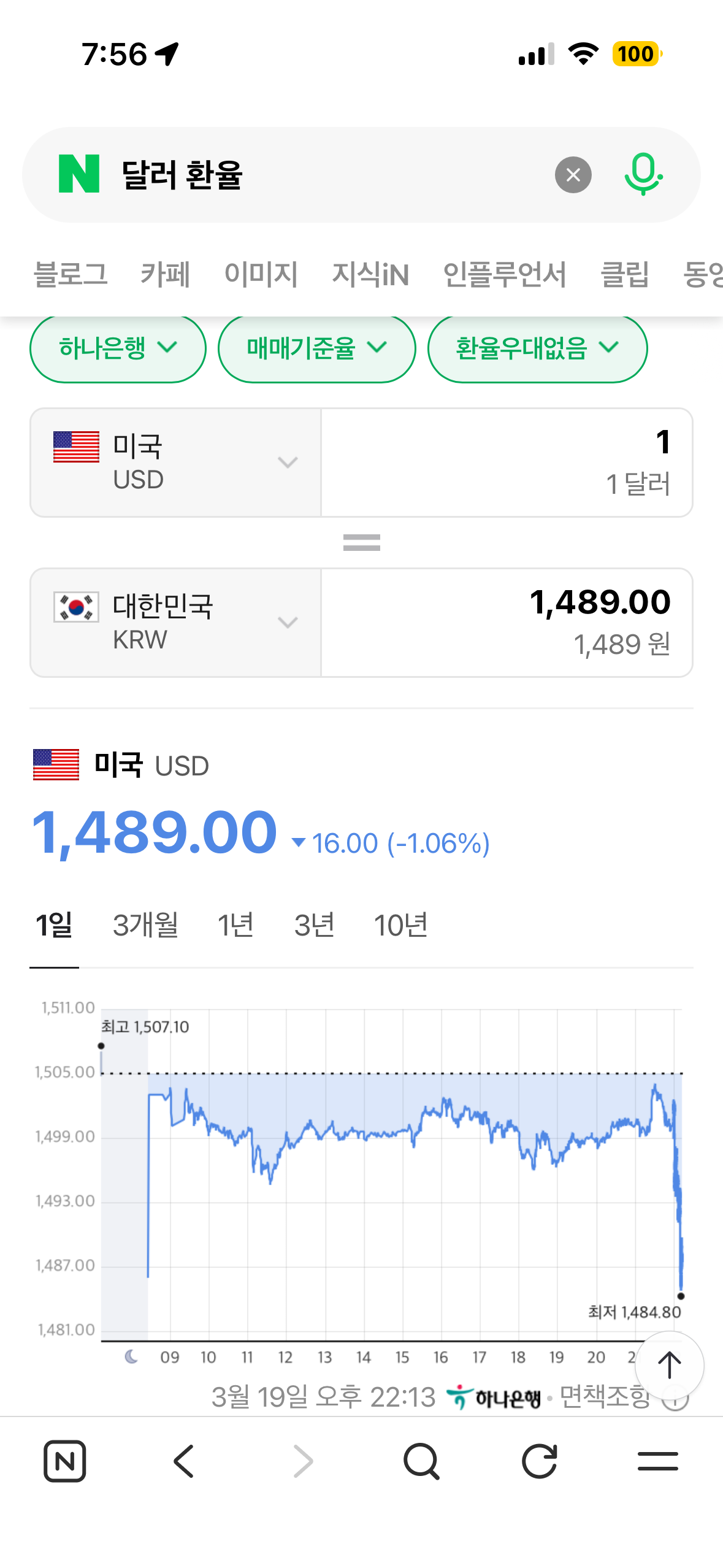
Task: Show the 3개월 chart period
Action: (145, 925)
